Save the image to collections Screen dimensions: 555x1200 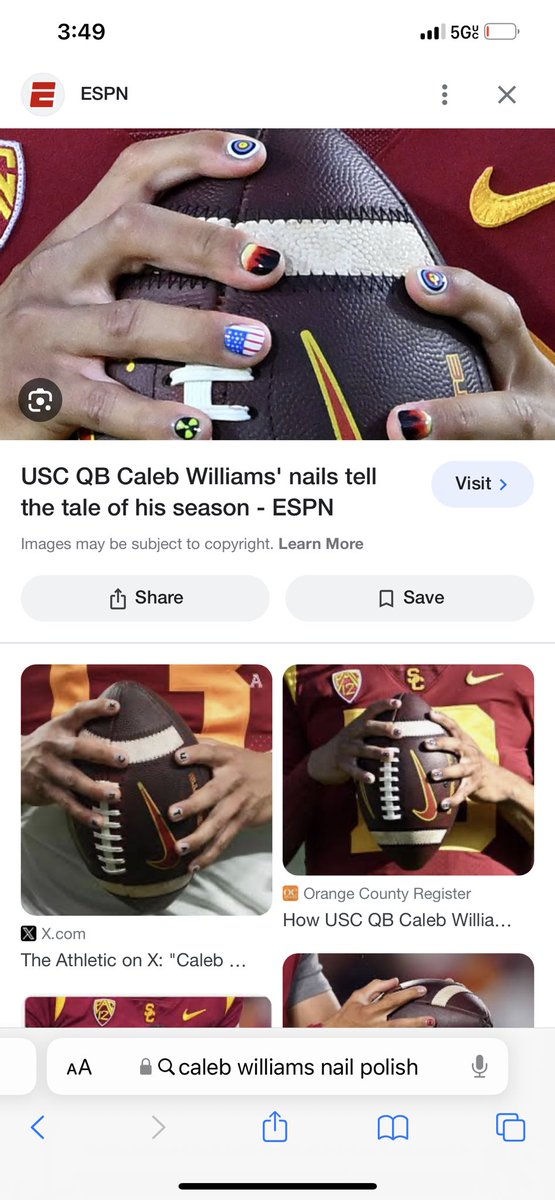click(x=410, y=598)
